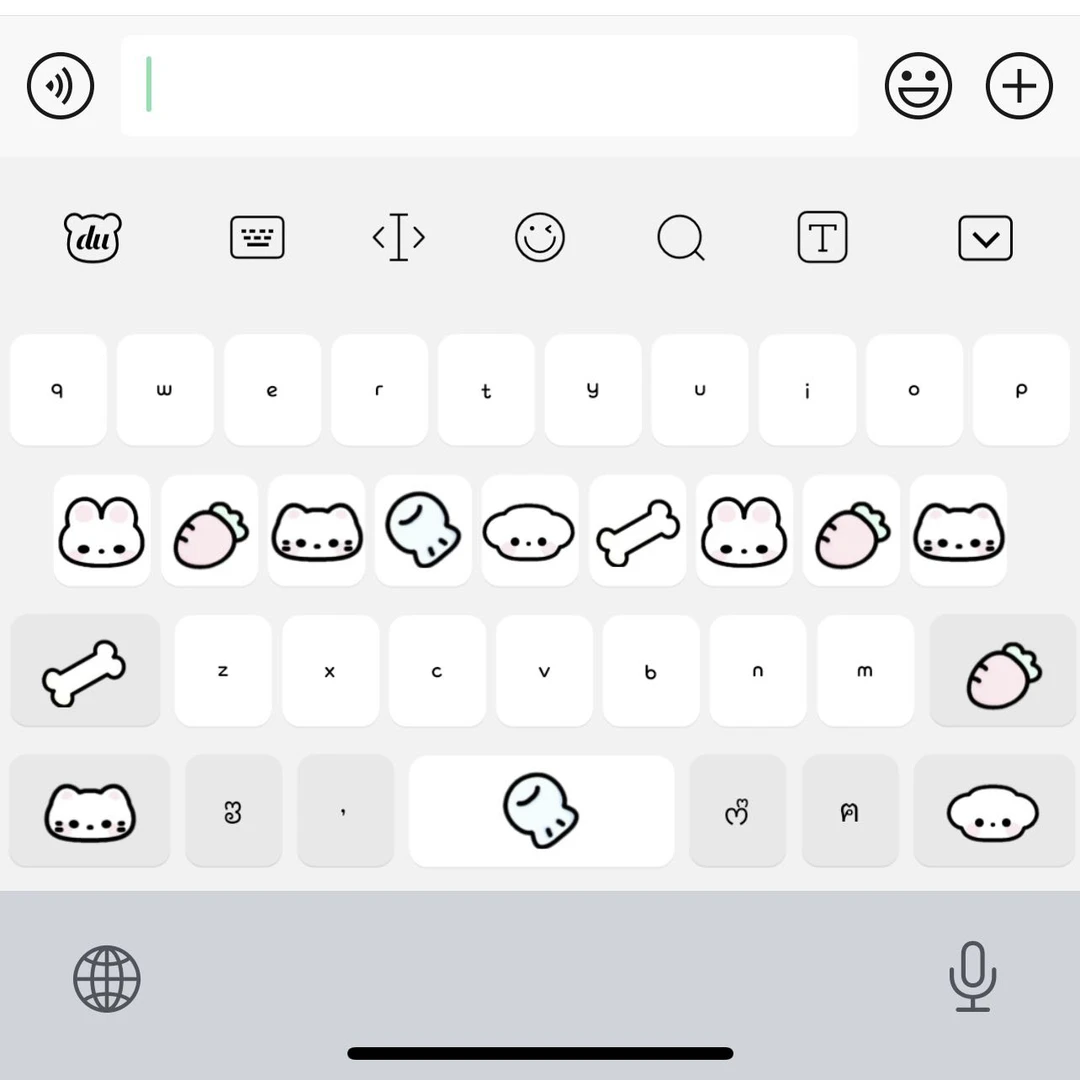Viewport: 1080px width, 1080px height.
Task: Focus the message text field
Action: click(x=489, y=86)
